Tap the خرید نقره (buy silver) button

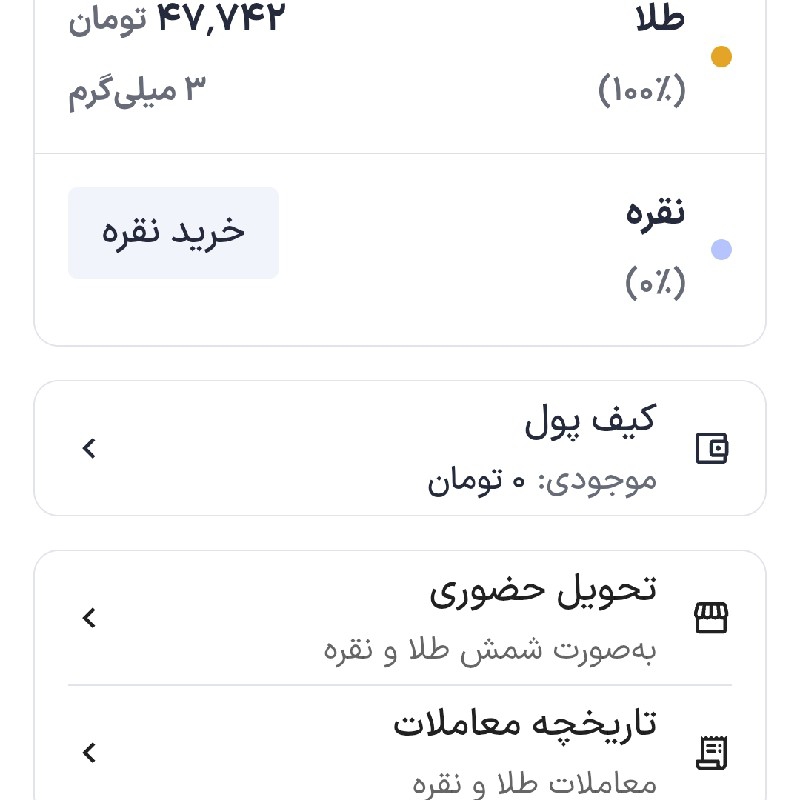pos(173,233)
